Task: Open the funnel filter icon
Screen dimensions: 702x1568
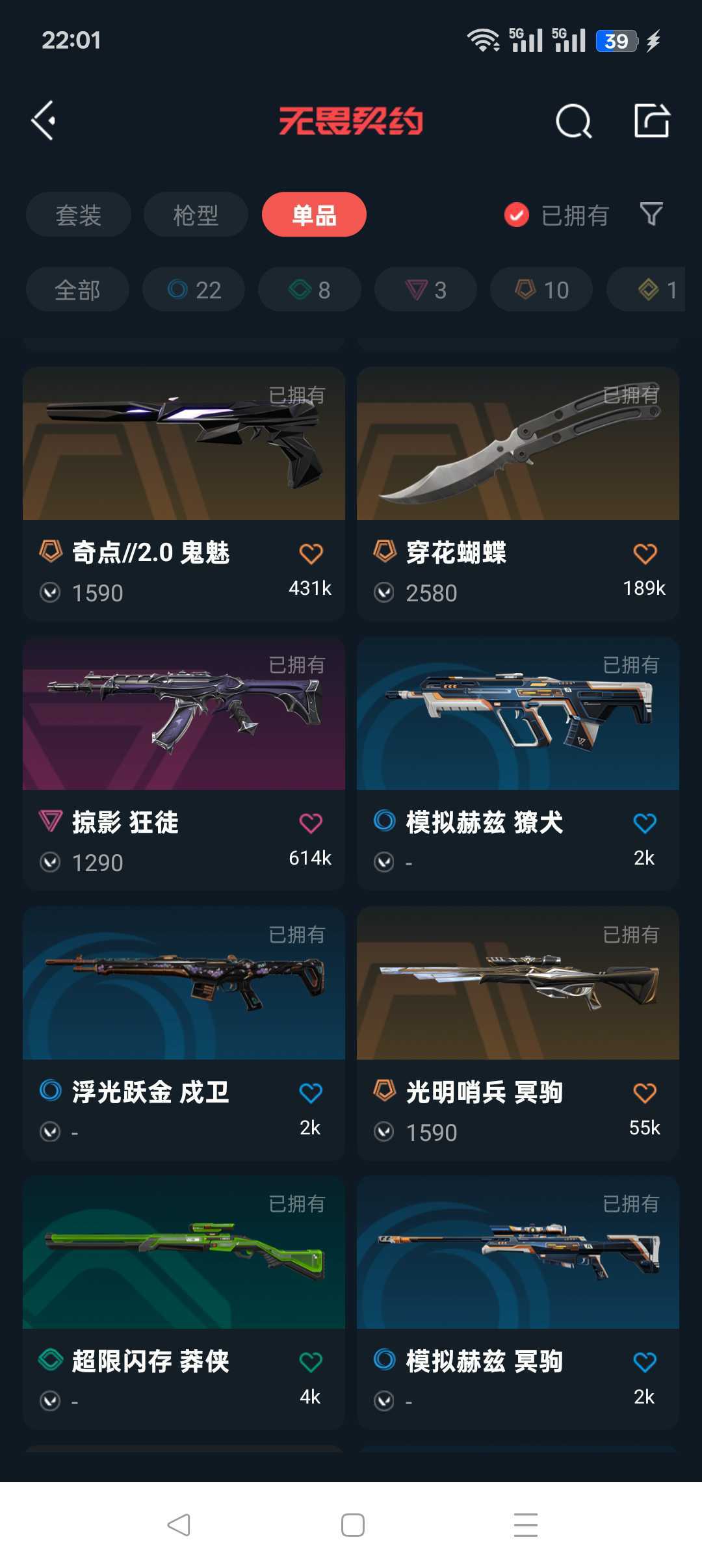Action: [x=651, y=214]
